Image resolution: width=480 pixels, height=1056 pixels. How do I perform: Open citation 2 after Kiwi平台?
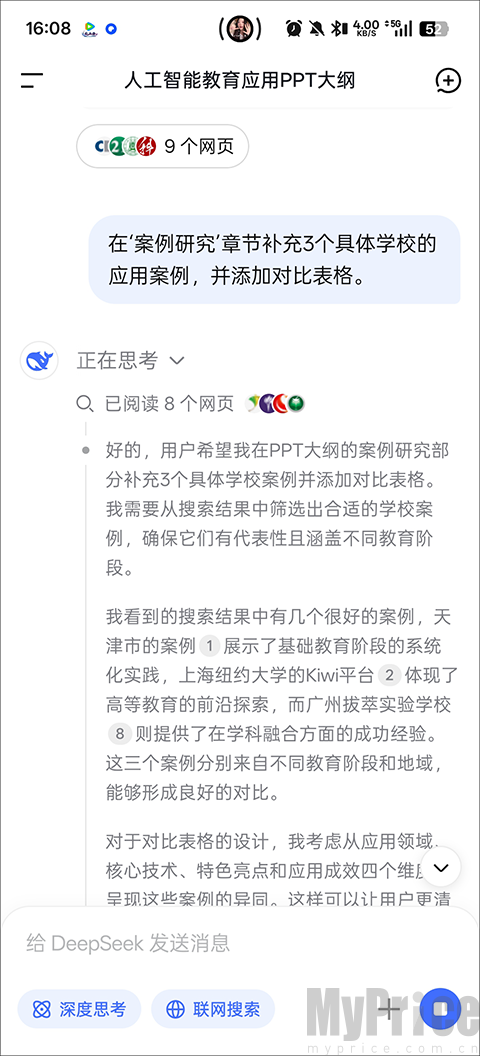point(389,675)
